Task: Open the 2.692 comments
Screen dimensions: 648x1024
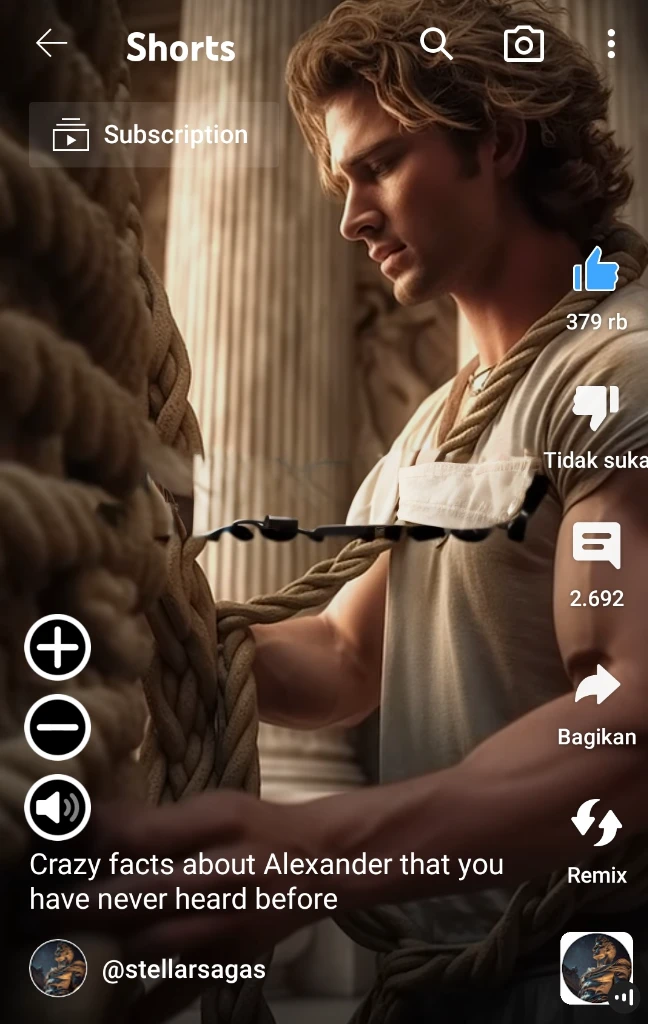Action: click(596, 546)
